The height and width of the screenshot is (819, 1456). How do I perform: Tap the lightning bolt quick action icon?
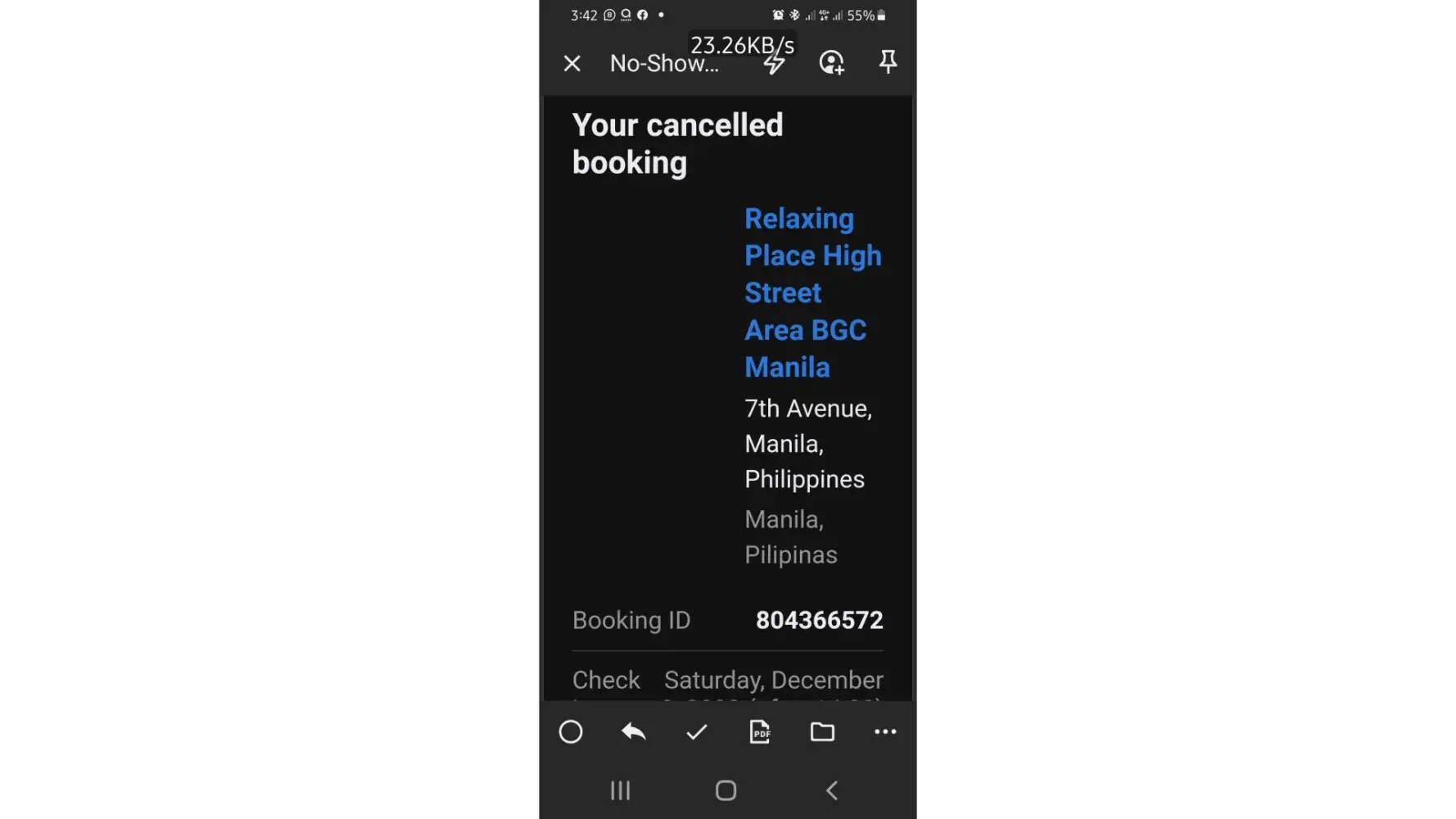[x=774, y=64]
